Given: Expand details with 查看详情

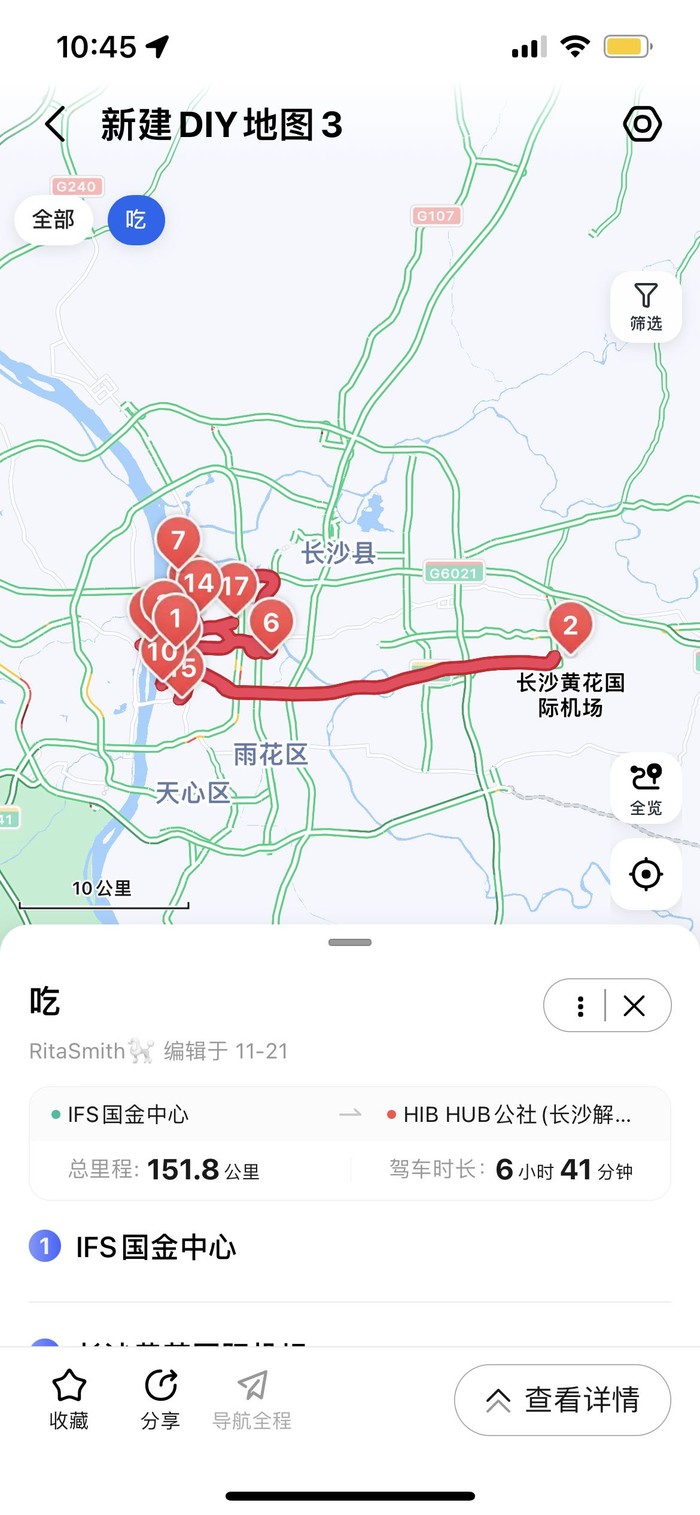Looking at the screenshot, I should 562,1400.
